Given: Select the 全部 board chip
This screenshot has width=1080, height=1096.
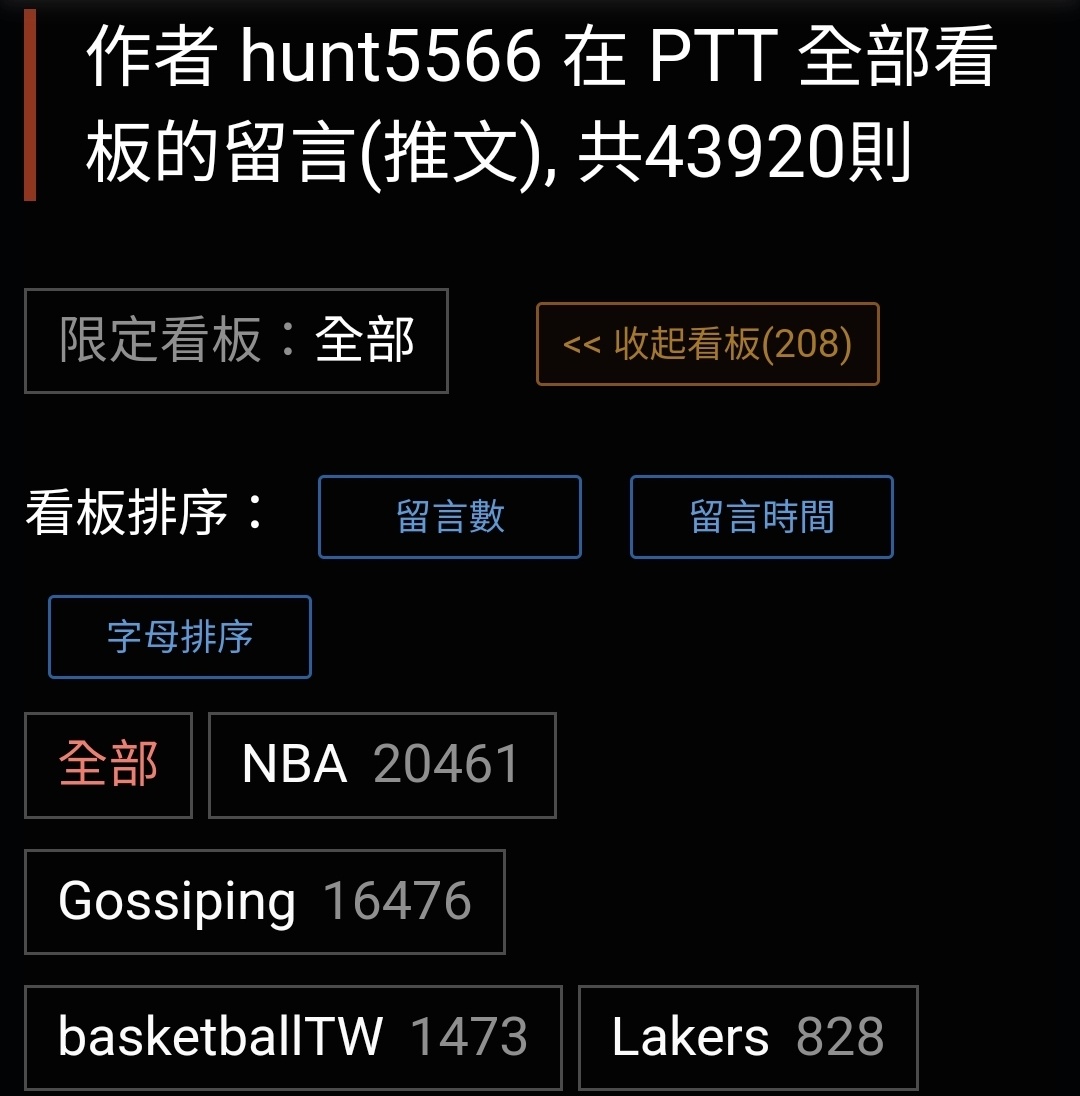Looking at the screenshot, I should click(108, 765).
